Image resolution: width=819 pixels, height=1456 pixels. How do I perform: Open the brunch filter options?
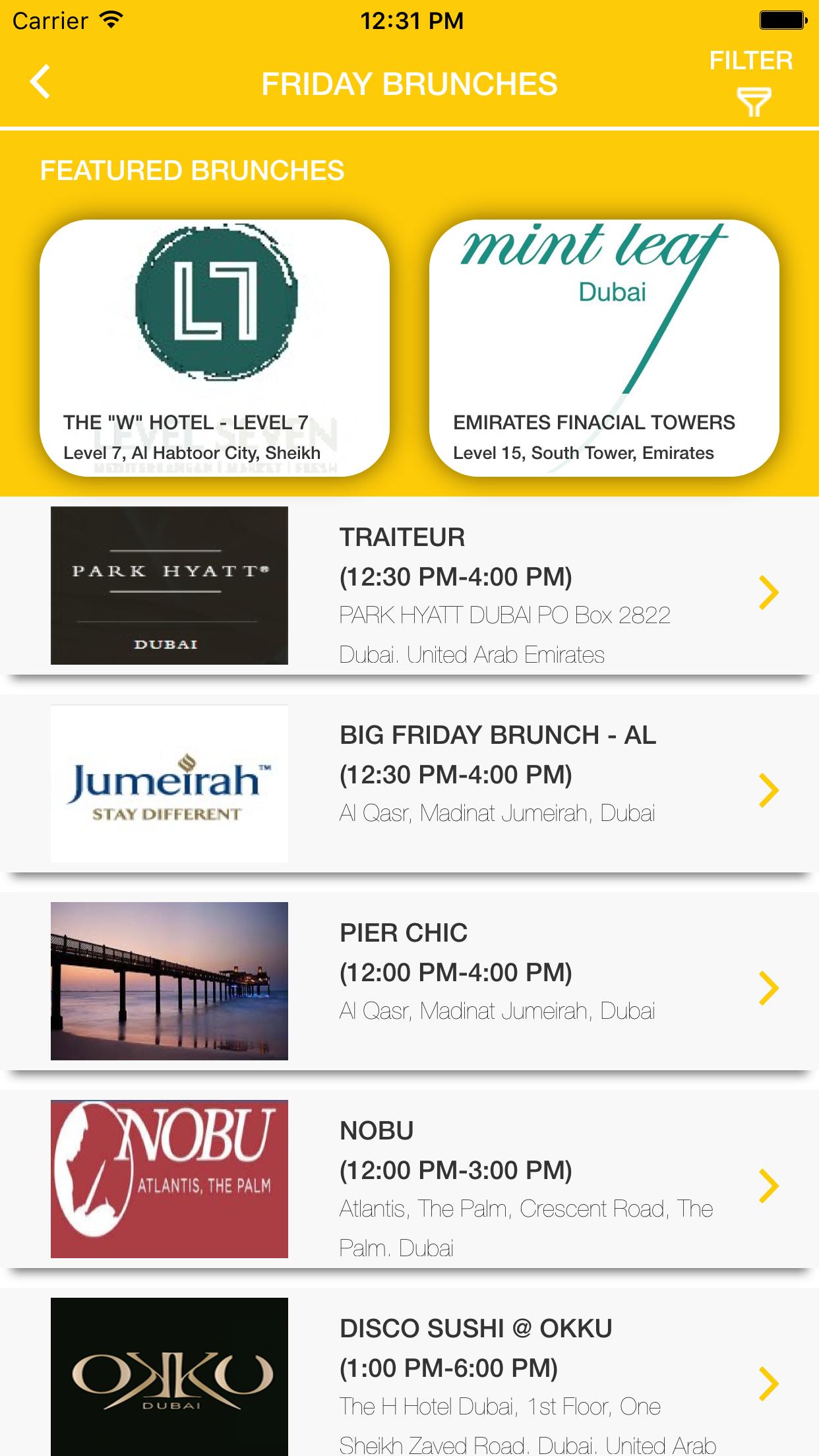752,83
